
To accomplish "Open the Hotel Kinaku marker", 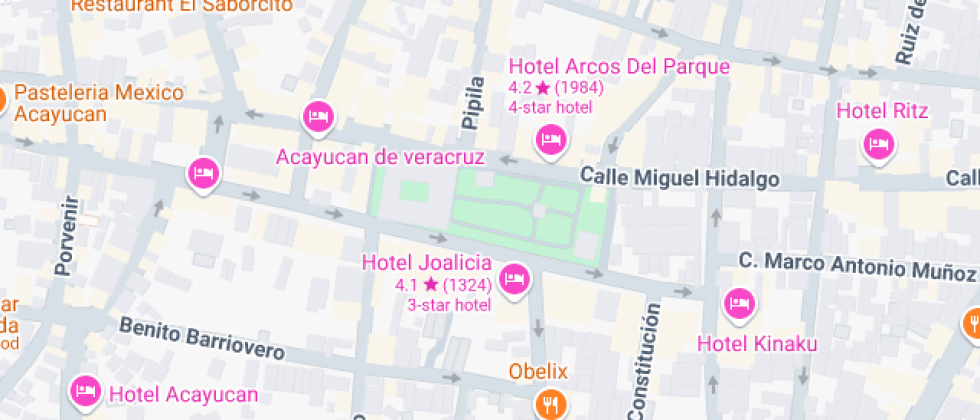I will pos(739,302).
